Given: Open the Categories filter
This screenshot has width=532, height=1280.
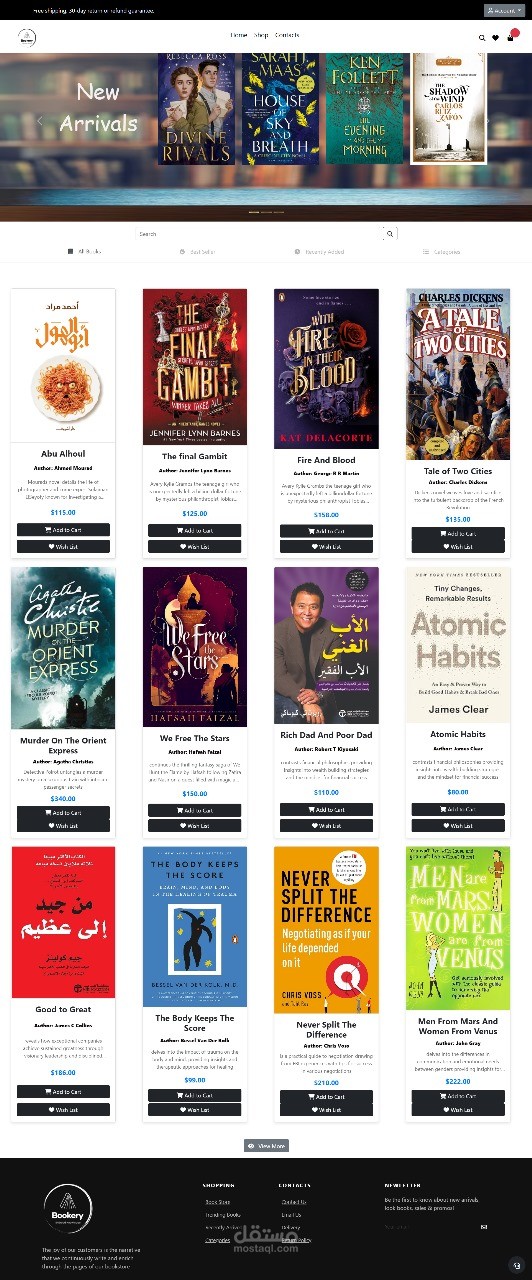Looking at the screenshot, I should coord(441,252).
